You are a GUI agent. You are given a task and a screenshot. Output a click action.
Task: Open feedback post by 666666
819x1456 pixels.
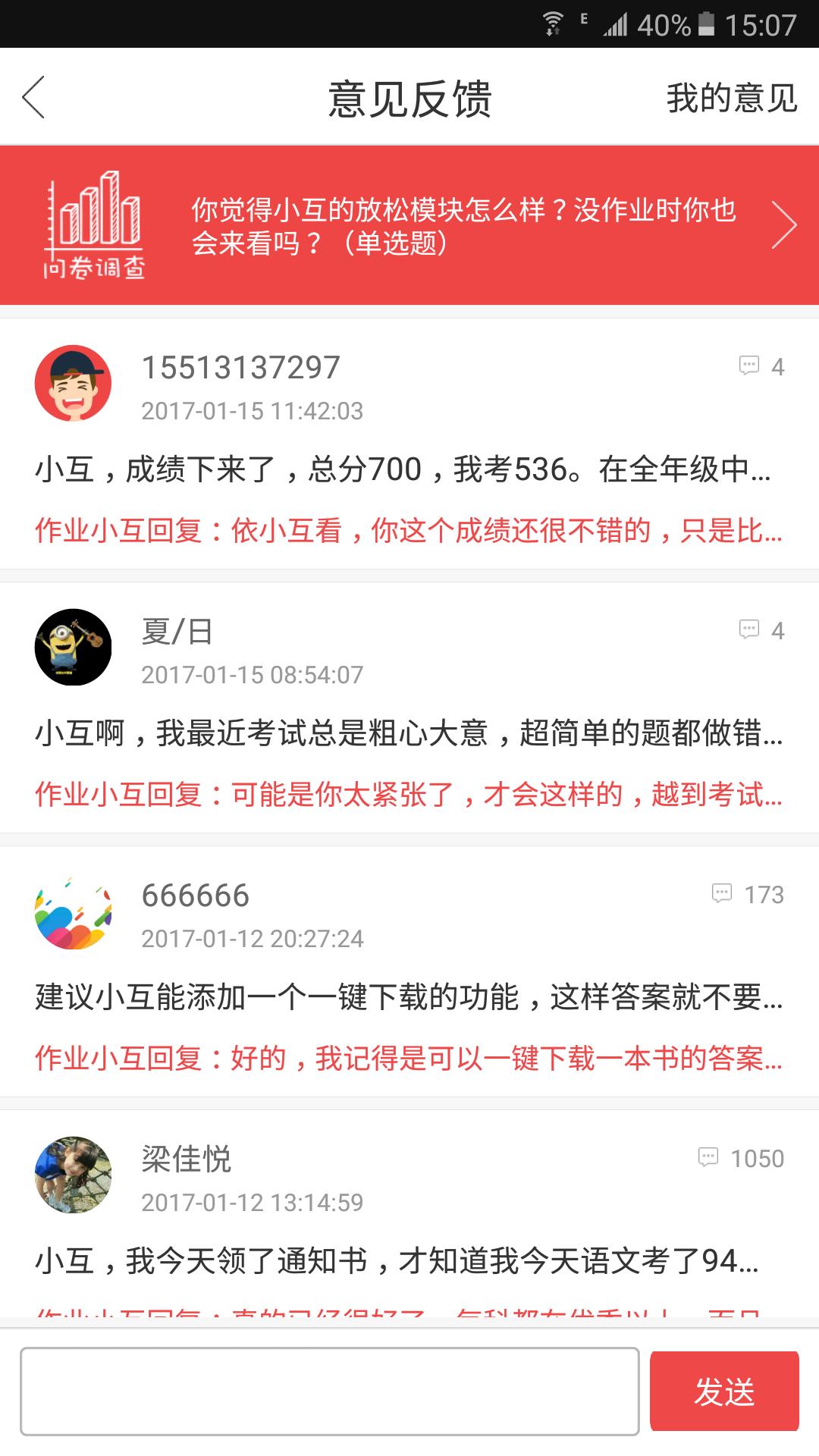[409, 971]
